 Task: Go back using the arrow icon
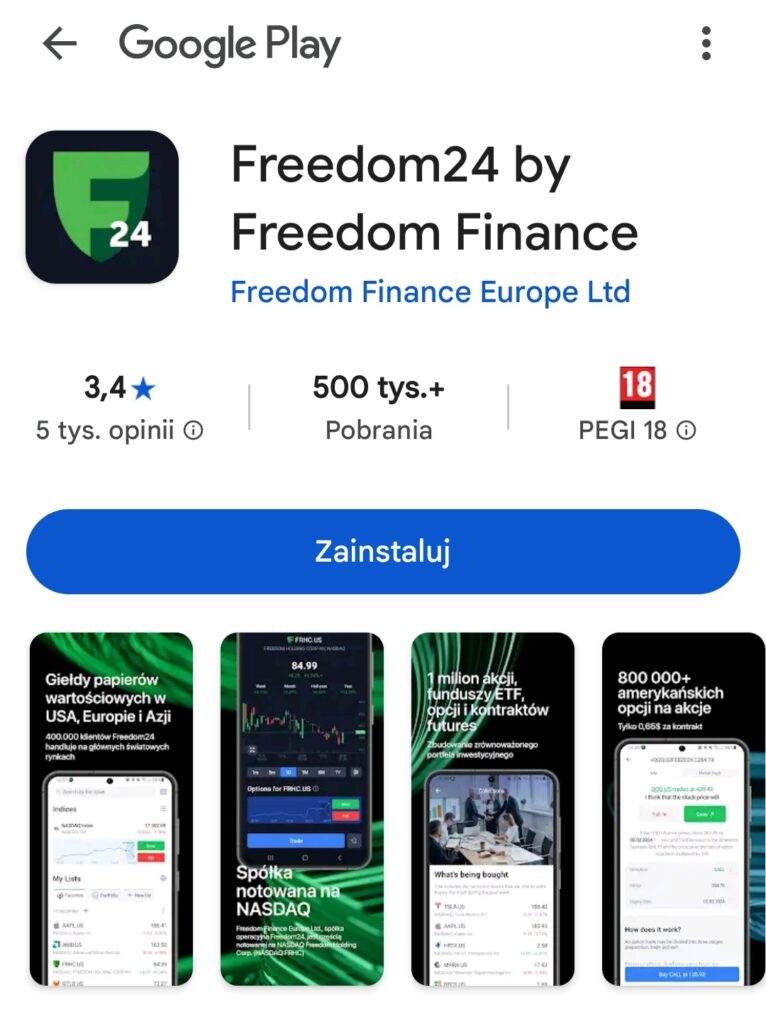tap(60, 44)
